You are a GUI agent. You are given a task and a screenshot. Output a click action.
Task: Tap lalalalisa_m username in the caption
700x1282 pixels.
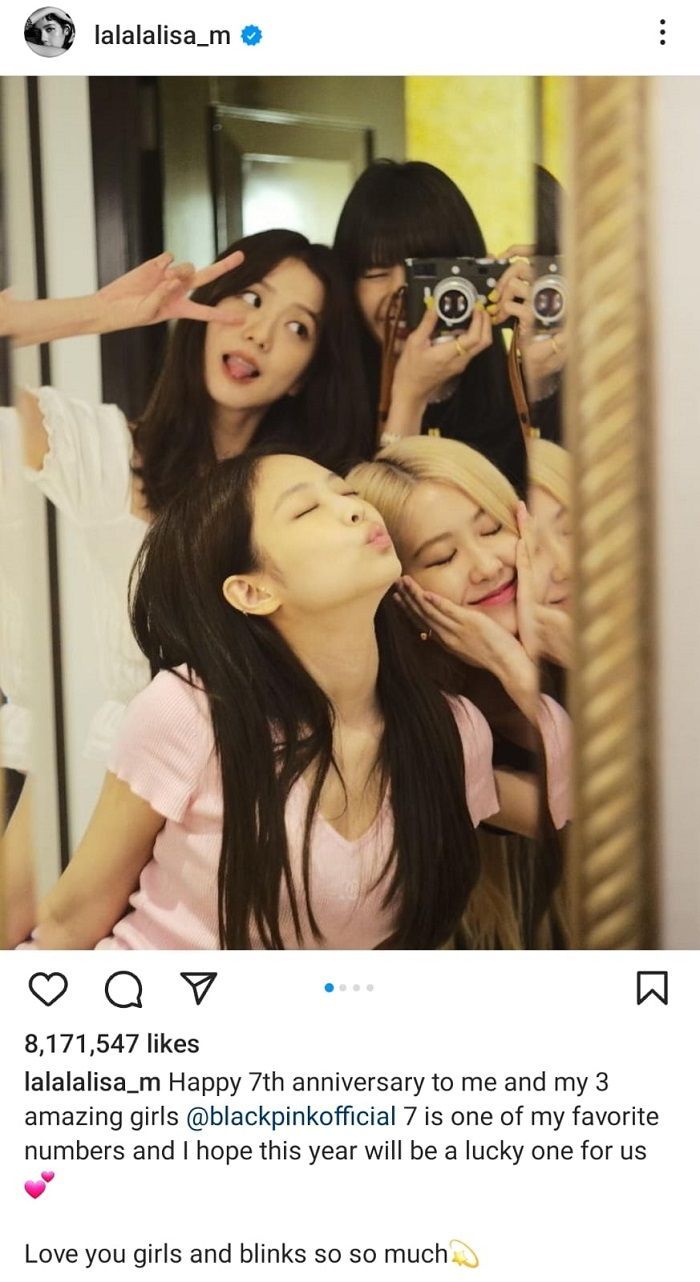92,1082
